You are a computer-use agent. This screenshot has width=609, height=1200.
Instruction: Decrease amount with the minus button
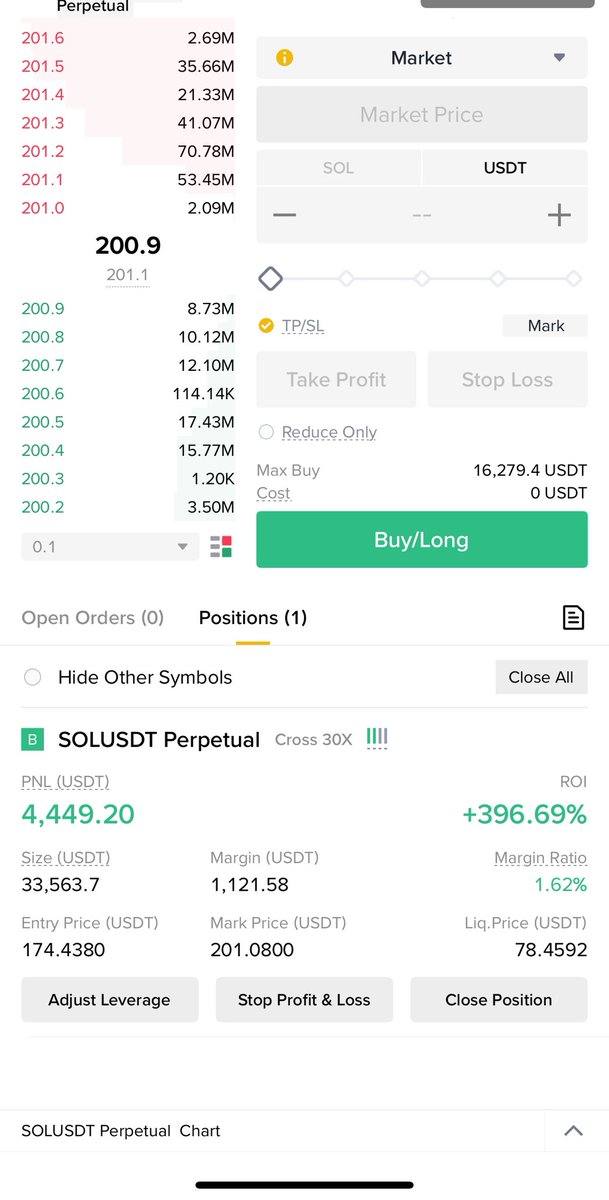pos(285,215)
